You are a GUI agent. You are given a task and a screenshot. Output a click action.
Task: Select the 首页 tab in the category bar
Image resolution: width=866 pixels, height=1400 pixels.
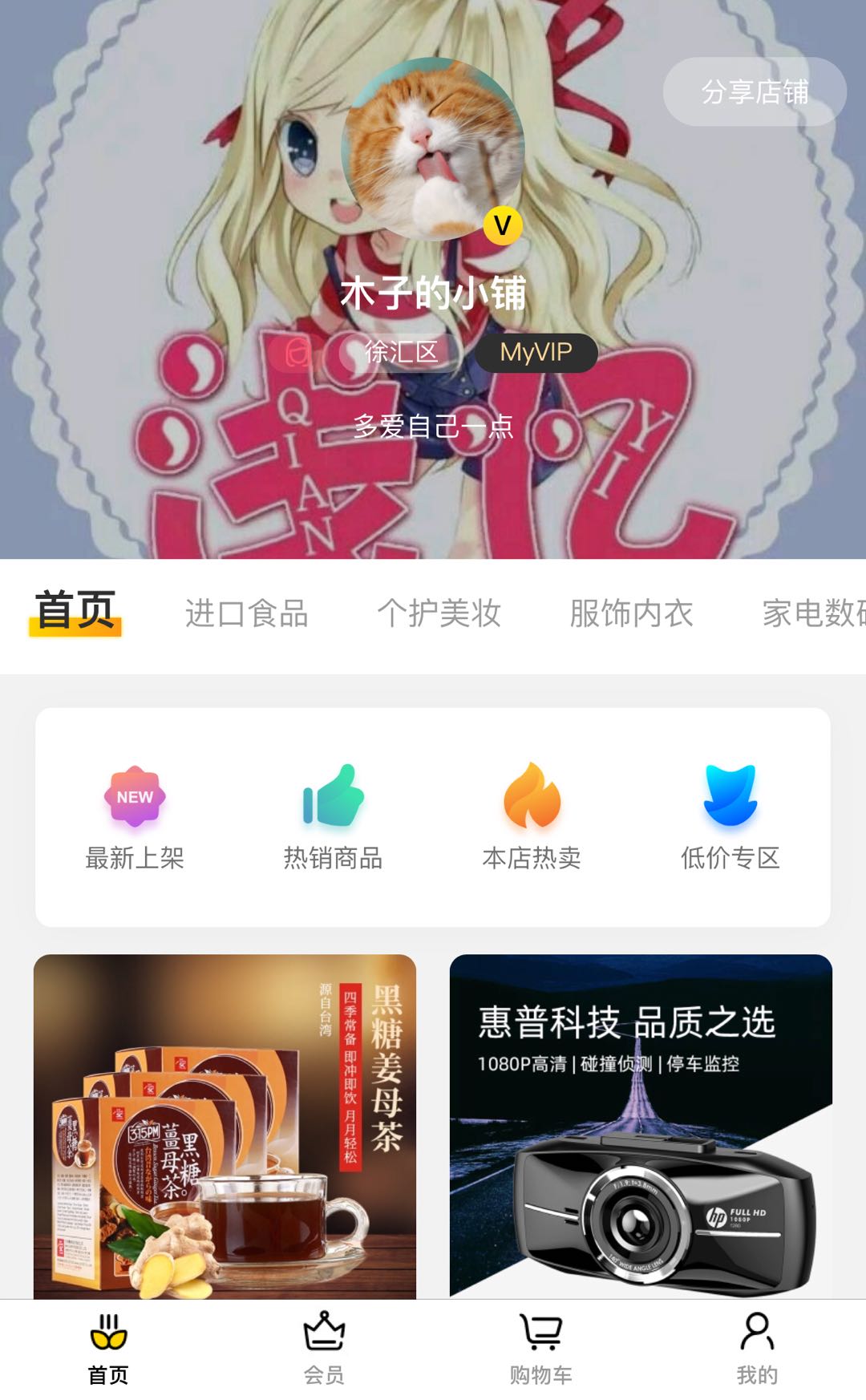point(75,613)
